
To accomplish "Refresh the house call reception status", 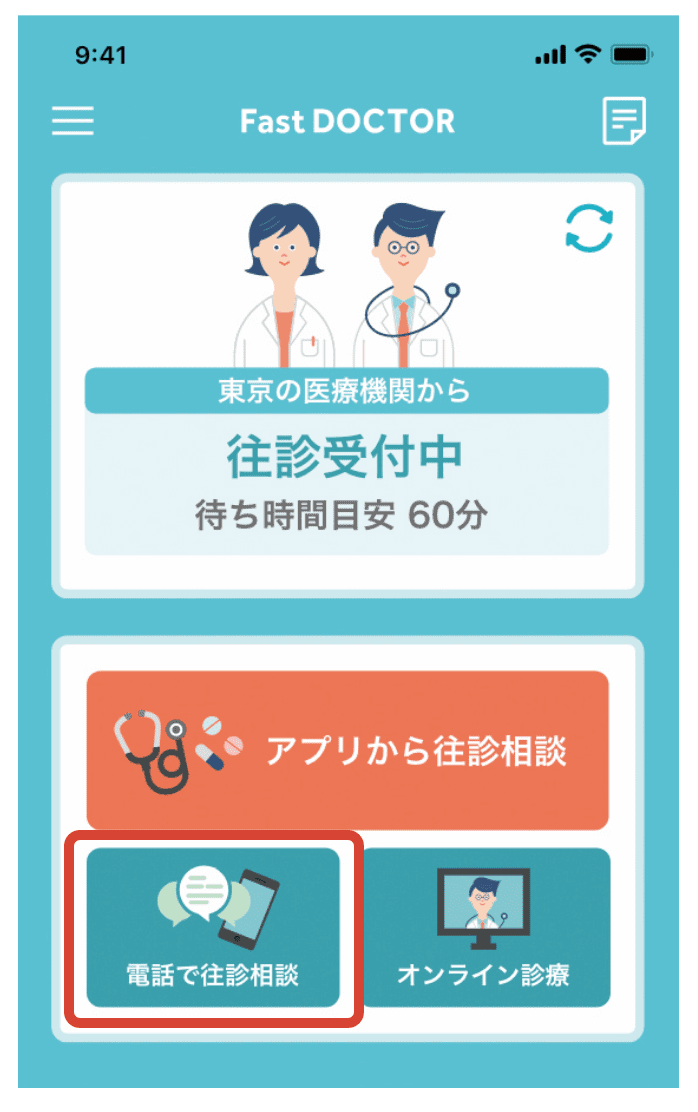I will [589, 228].
